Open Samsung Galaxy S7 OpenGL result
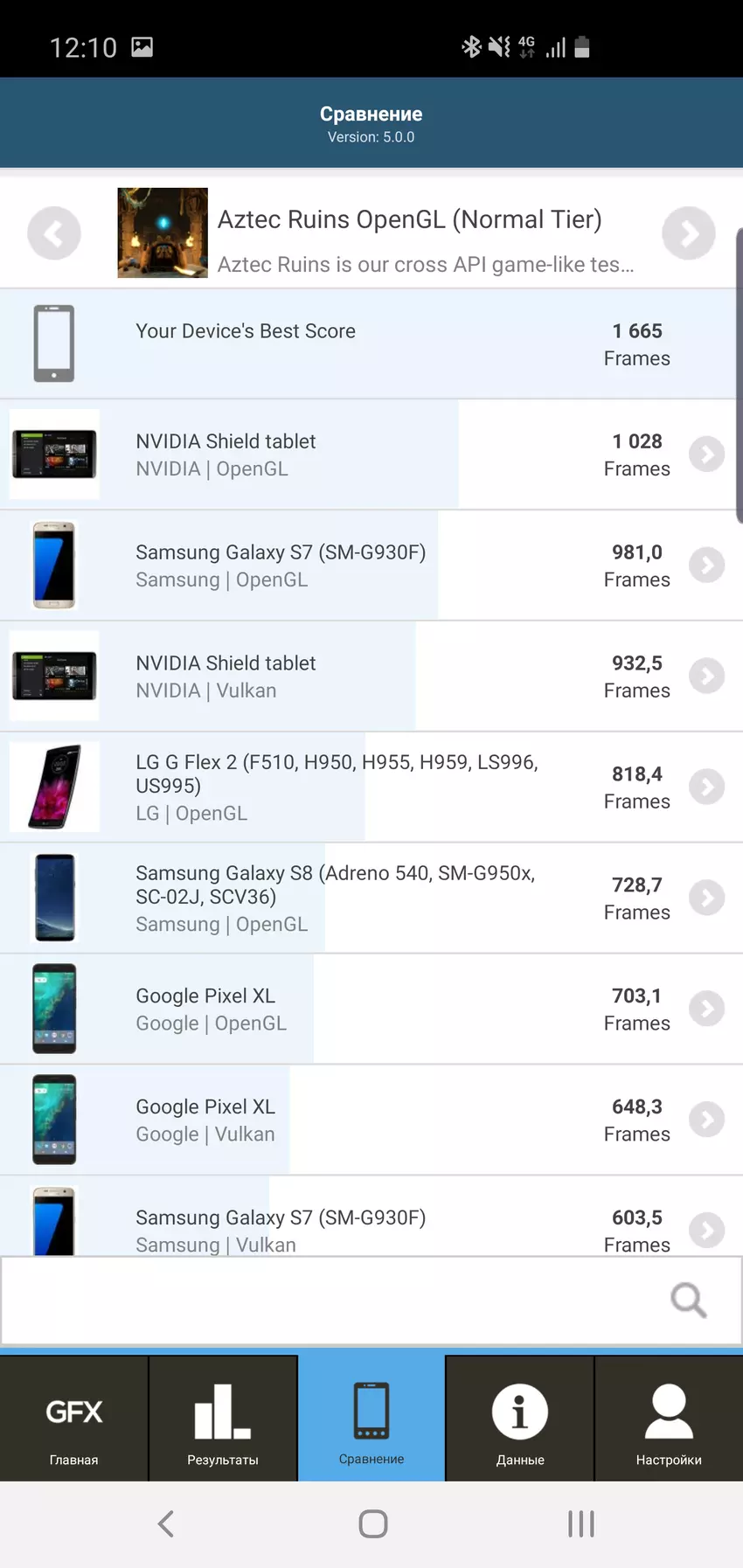The height and width of the screenshot is (1568, 743). click(x=706, y=565)
